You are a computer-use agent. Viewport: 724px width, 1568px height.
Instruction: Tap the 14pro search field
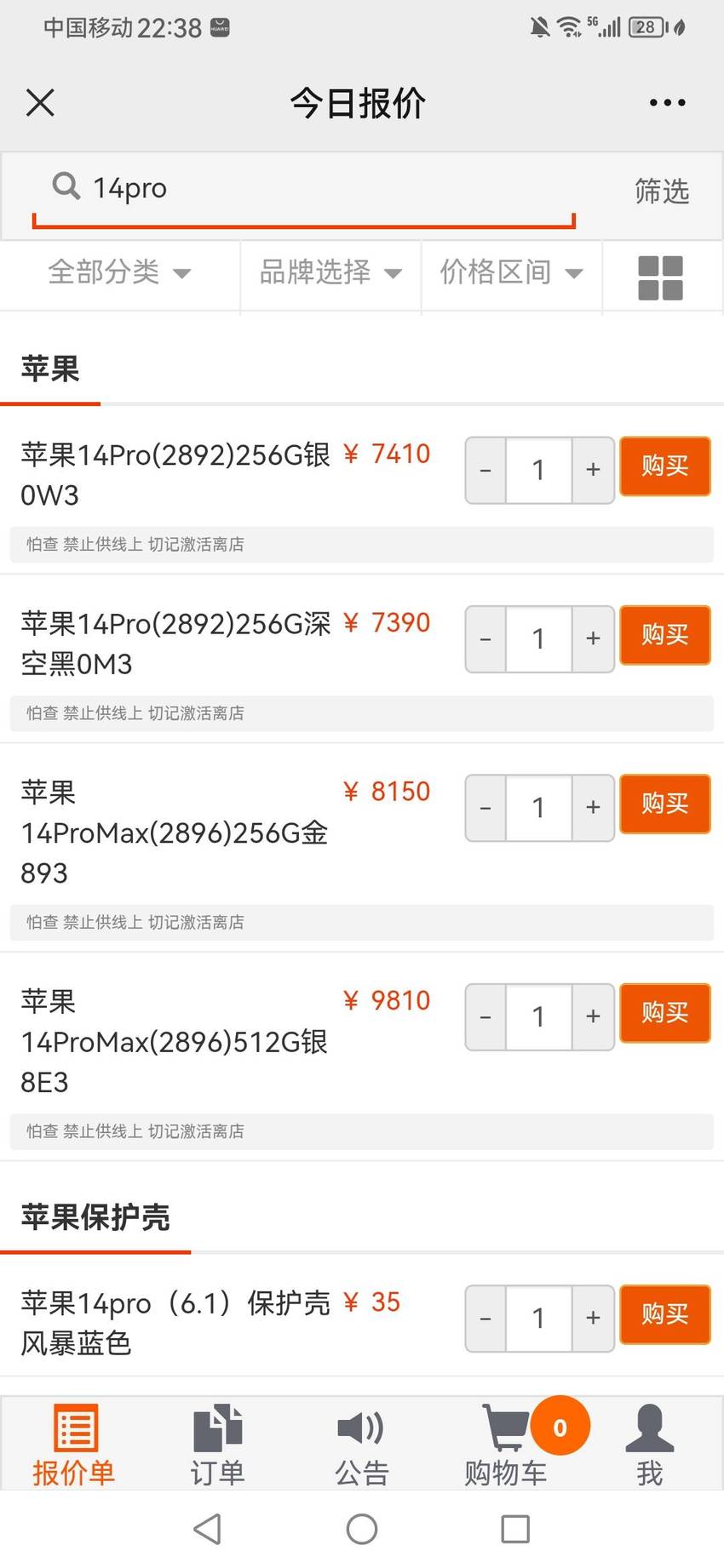(x=304, y=188)
